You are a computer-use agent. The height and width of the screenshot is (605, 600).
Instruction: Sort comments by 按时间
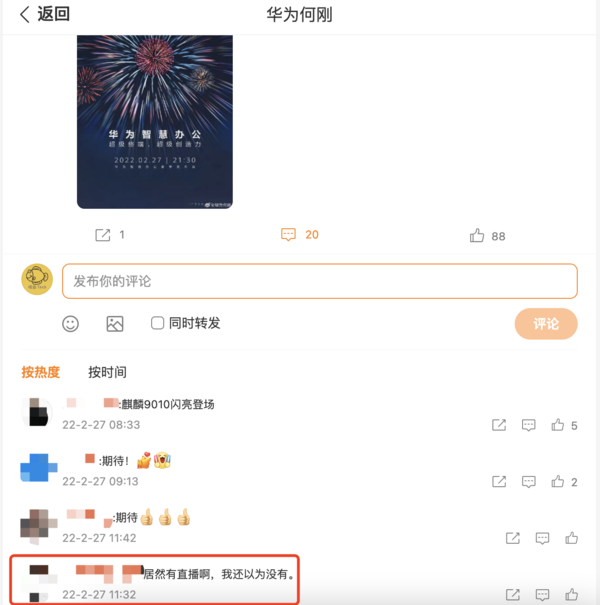click(x=107, y=372)
